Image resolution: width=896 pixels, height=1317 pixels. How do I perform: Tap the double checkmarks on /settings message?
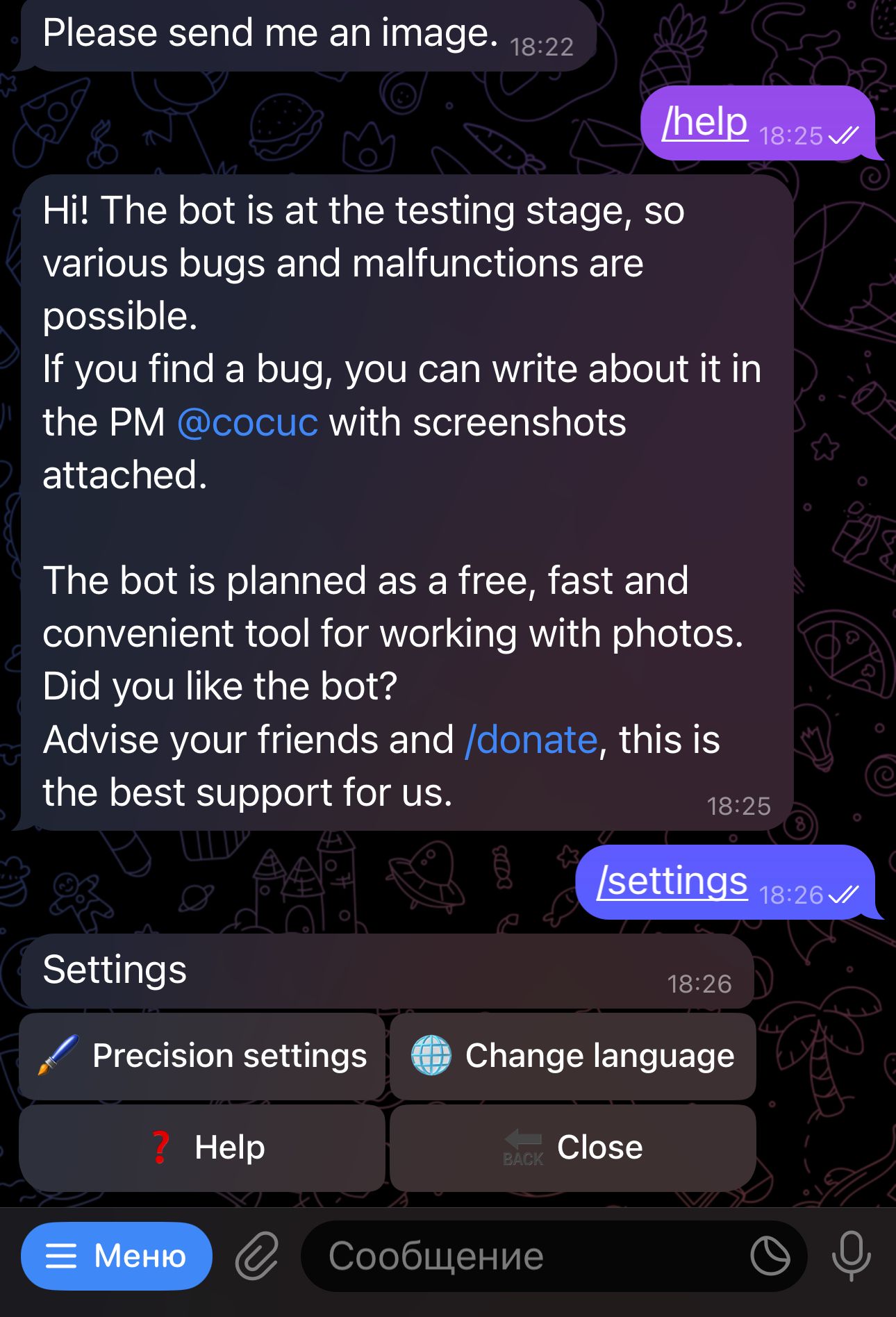pyautogui.click(x=843, y=895)
